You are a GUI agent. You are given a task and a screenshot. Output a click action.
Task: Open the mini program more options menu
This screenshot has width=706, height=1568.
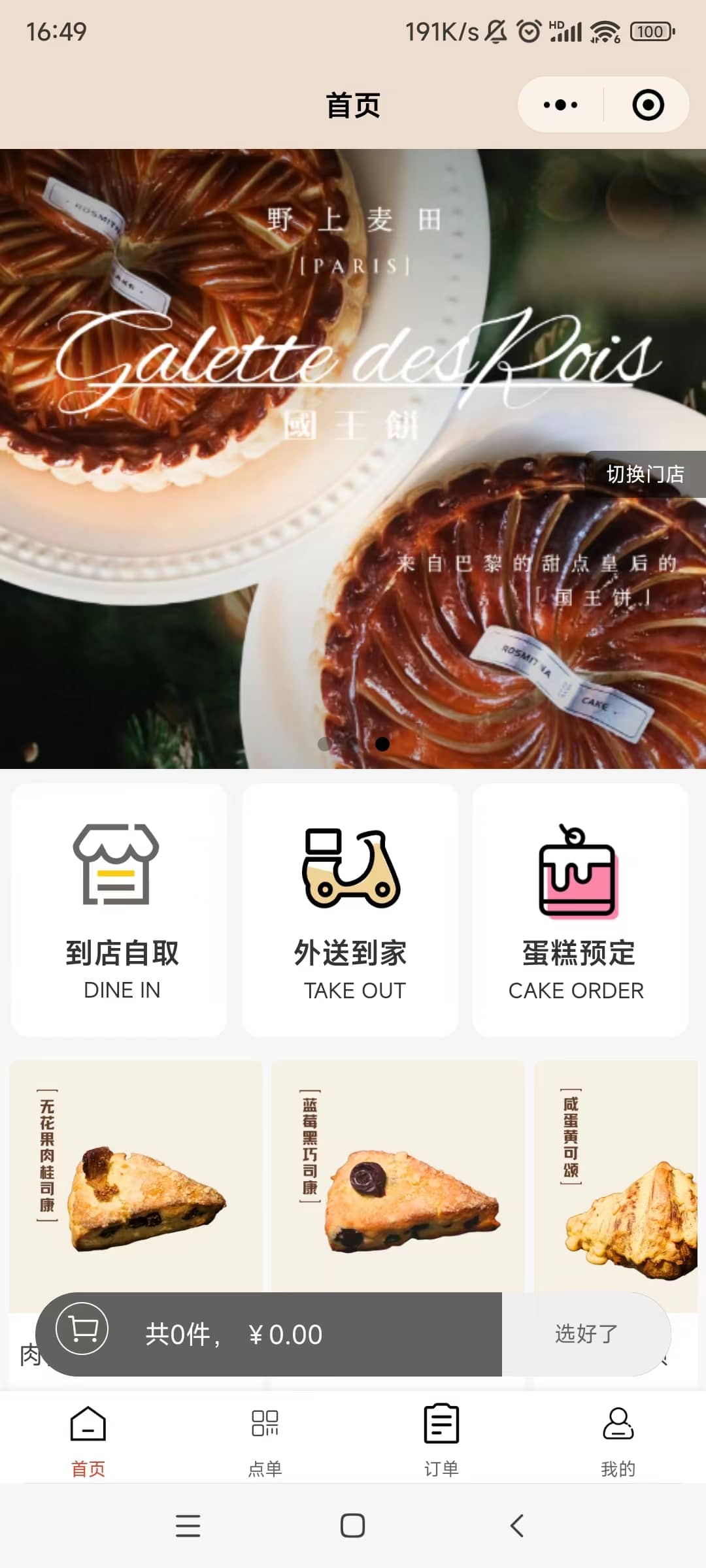[560, 105]
